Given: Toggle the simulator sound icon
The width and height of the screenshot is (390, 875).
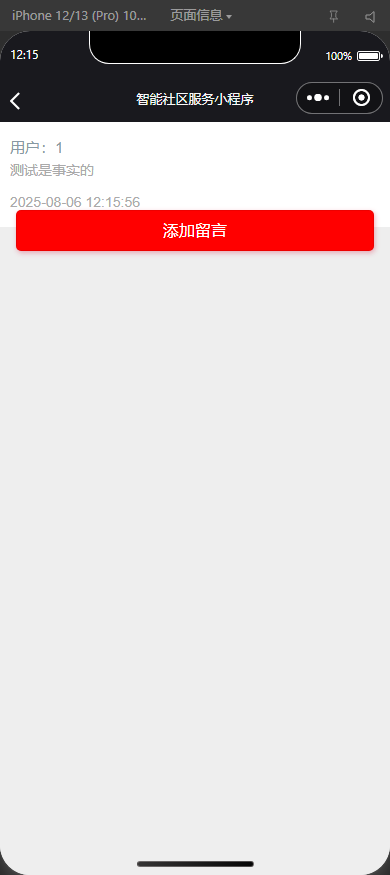Looking at the screenshot, I should [370, 17].
